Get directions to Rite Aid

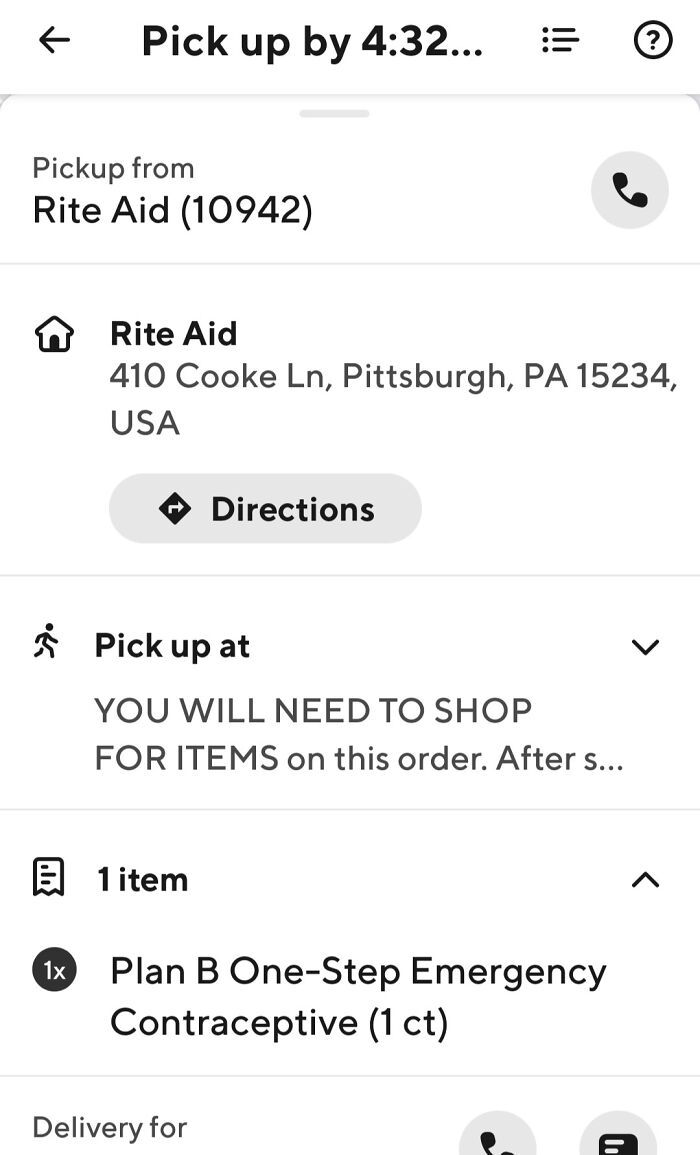click(x=265, y=509)
